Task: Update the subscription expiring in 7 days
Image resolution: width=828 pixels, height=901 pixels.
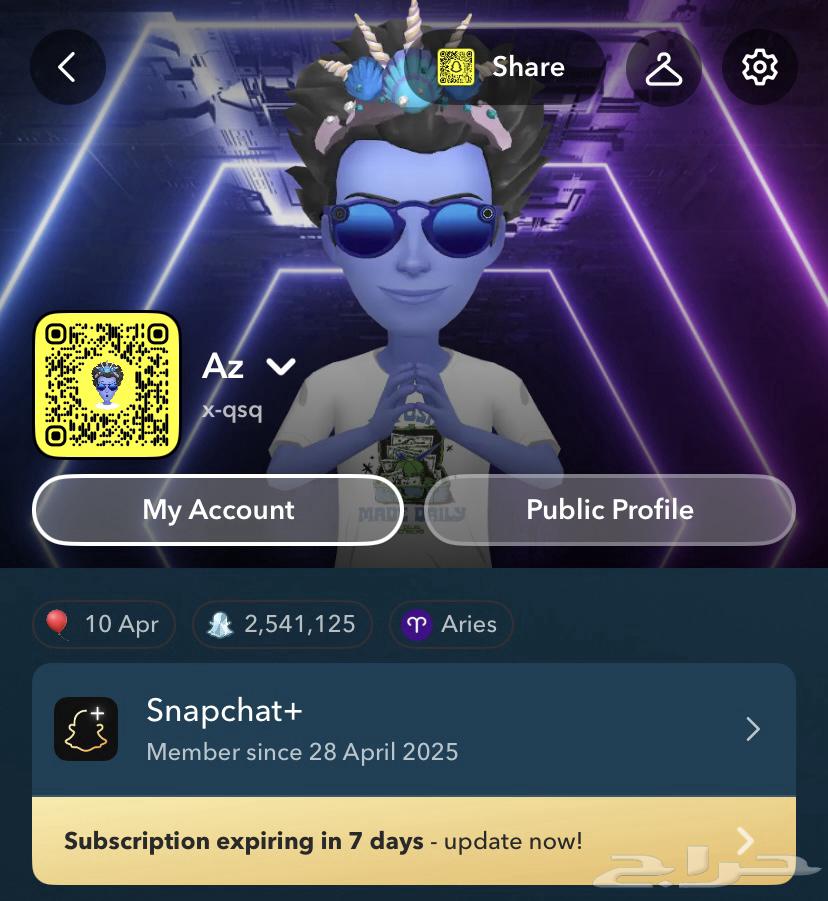Action: click(x=414, y=840)
